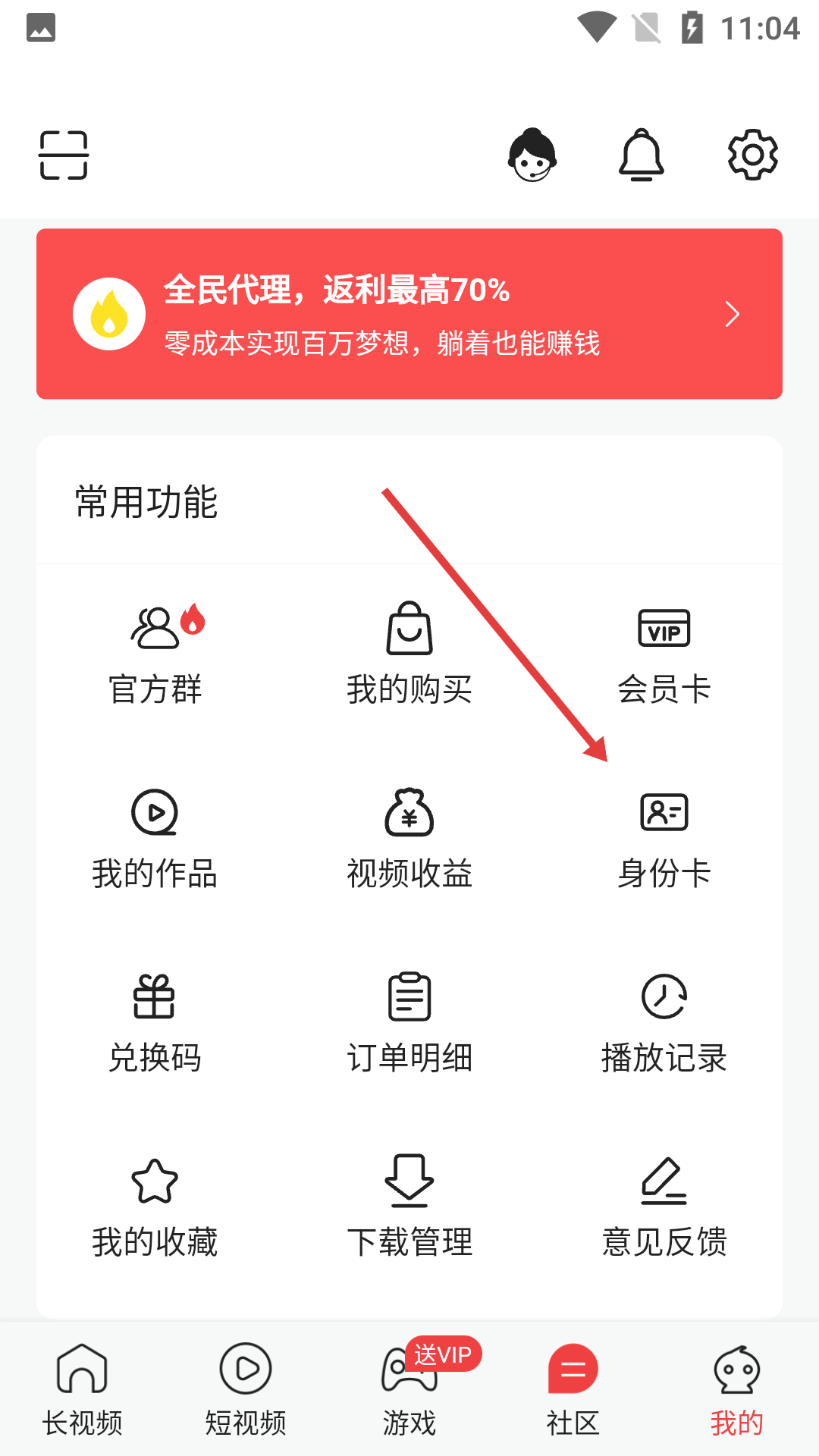Open the 社区 community tab
Viewport: 819px width, 1456px height.
click(573, 1385)
